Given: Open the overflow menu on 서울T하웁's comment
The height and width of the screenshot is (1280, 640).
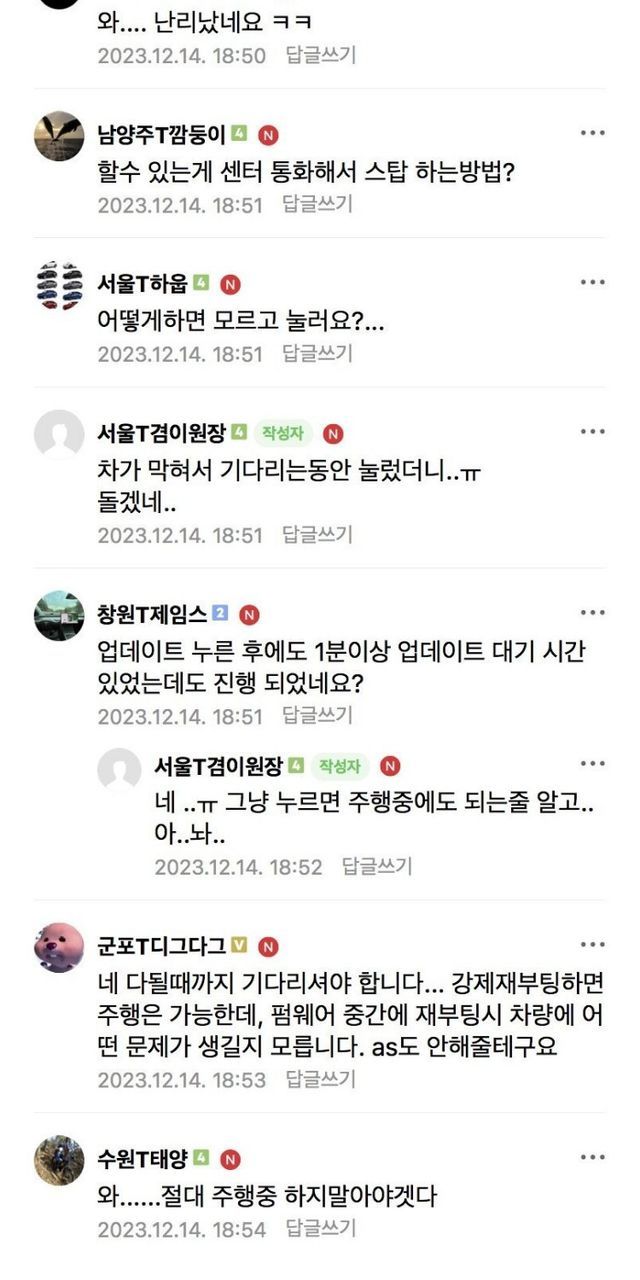Looking at the screenshot, I should (593, 283).
